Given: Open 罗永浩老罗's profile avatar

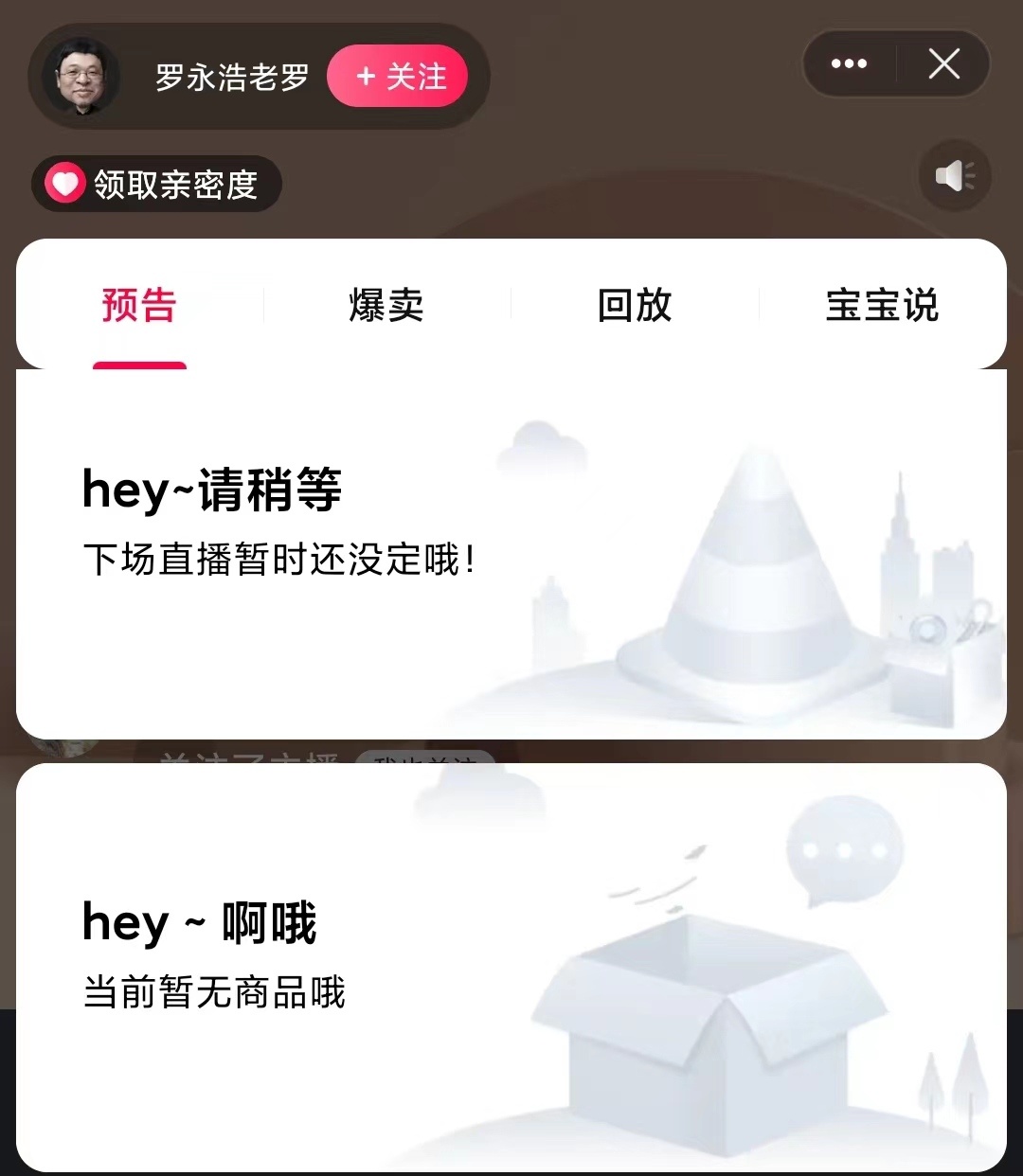Looking at the screenshot, I should click(81, 77).
